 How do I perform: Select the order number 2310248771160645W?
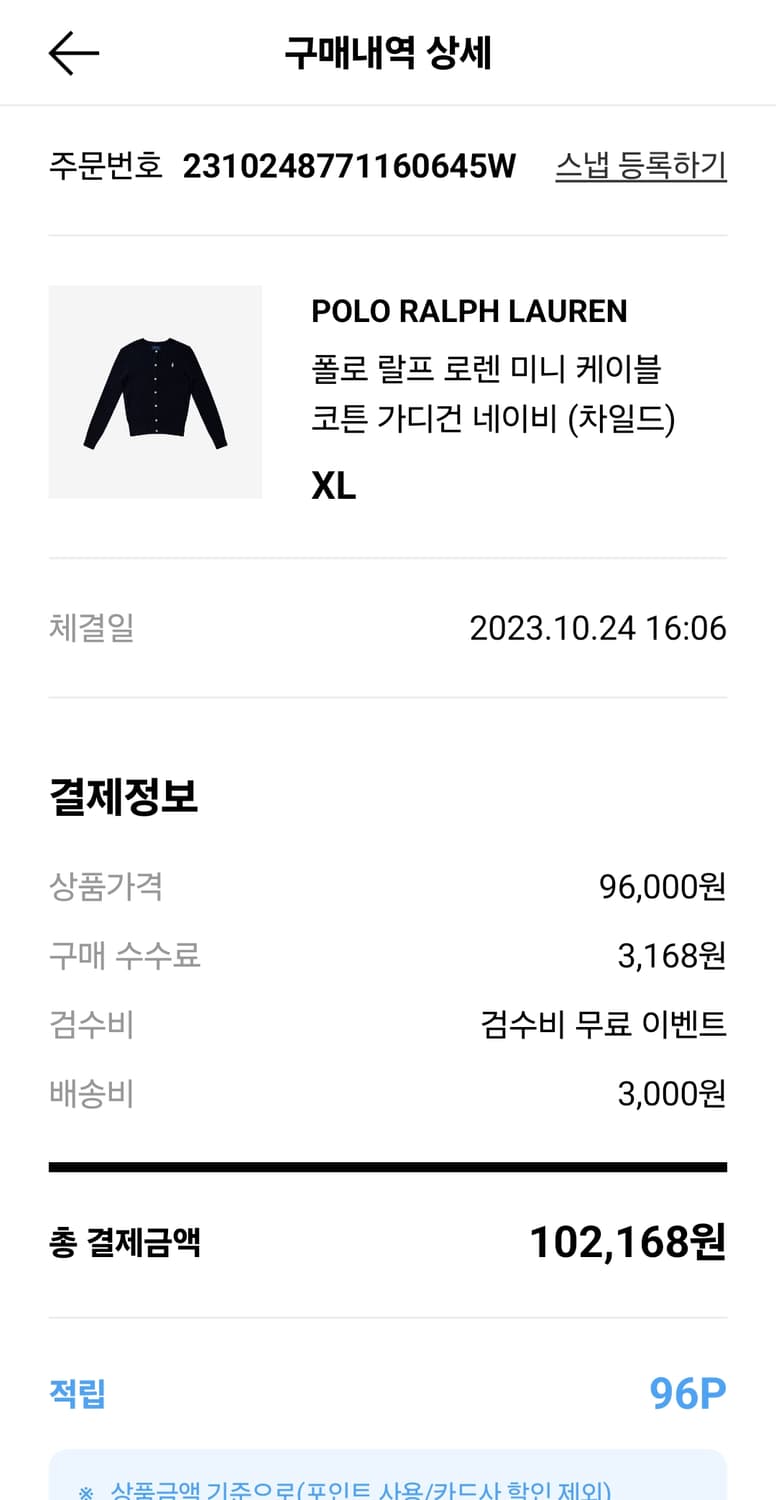[x=351, y=168]
